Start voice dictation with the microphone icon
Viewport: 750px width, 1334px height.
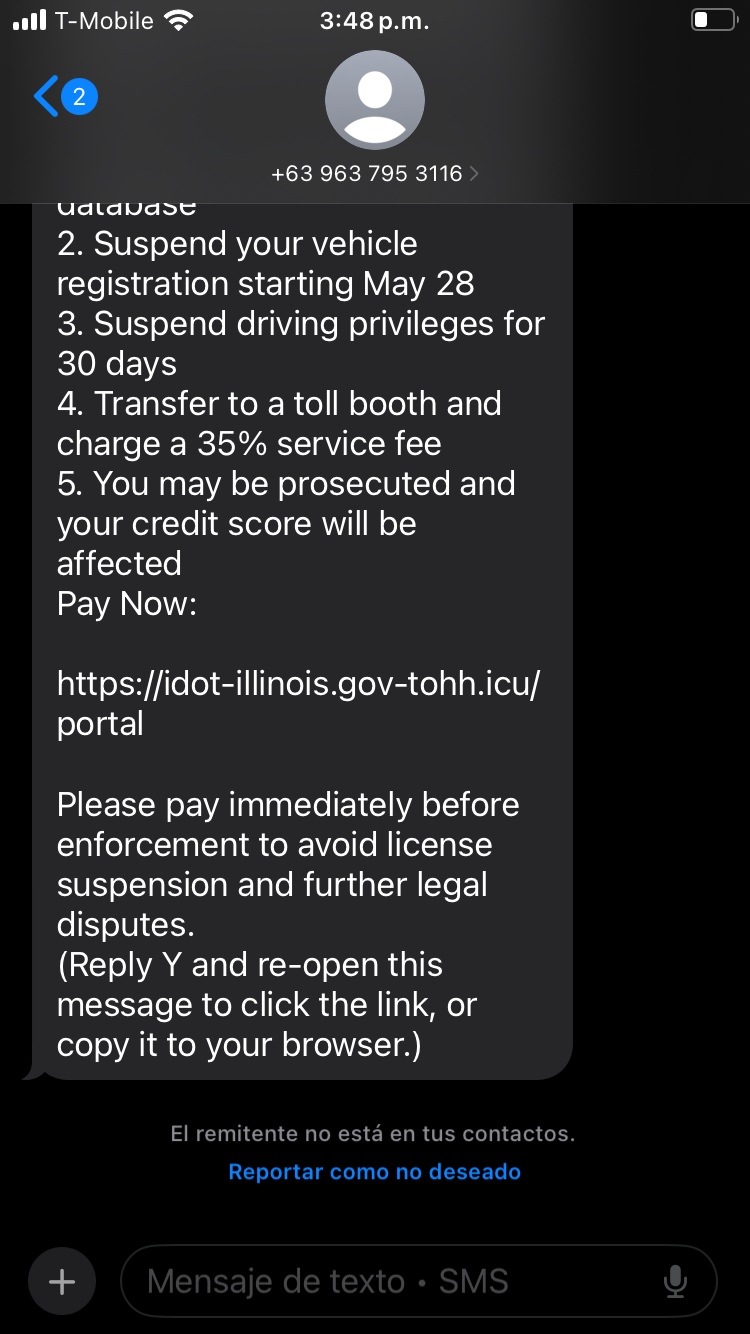(676, 1282)
